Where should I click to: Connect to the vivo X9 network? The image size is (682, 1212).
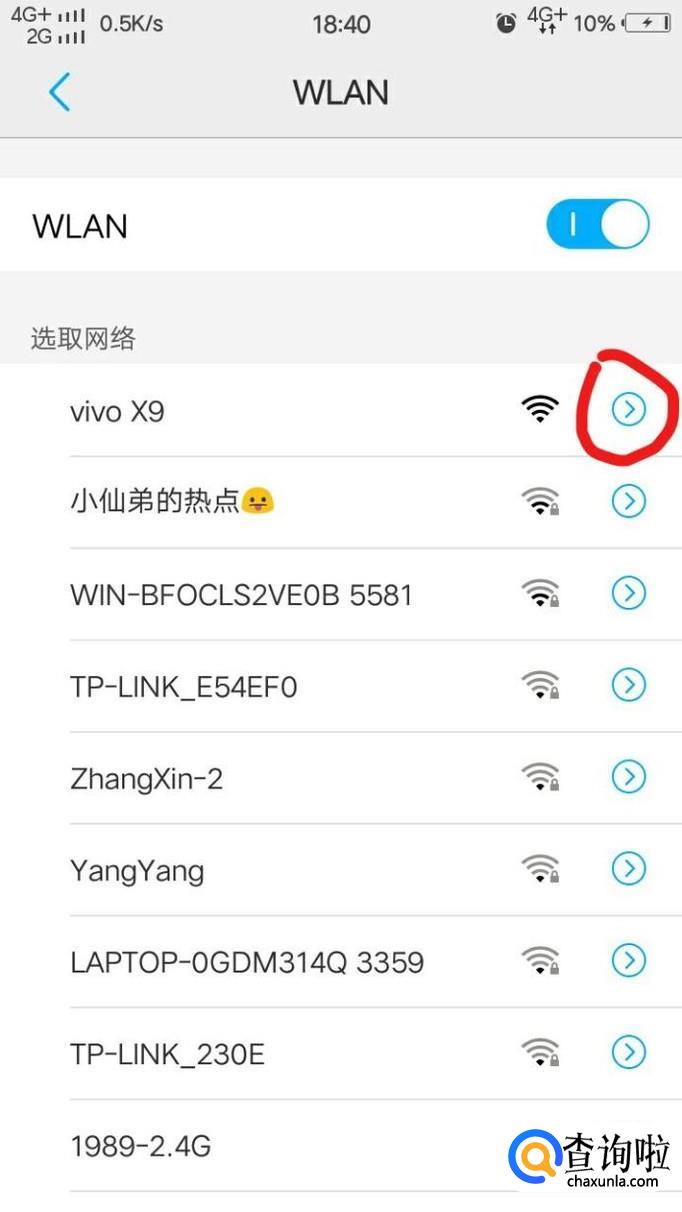[118, 411]
